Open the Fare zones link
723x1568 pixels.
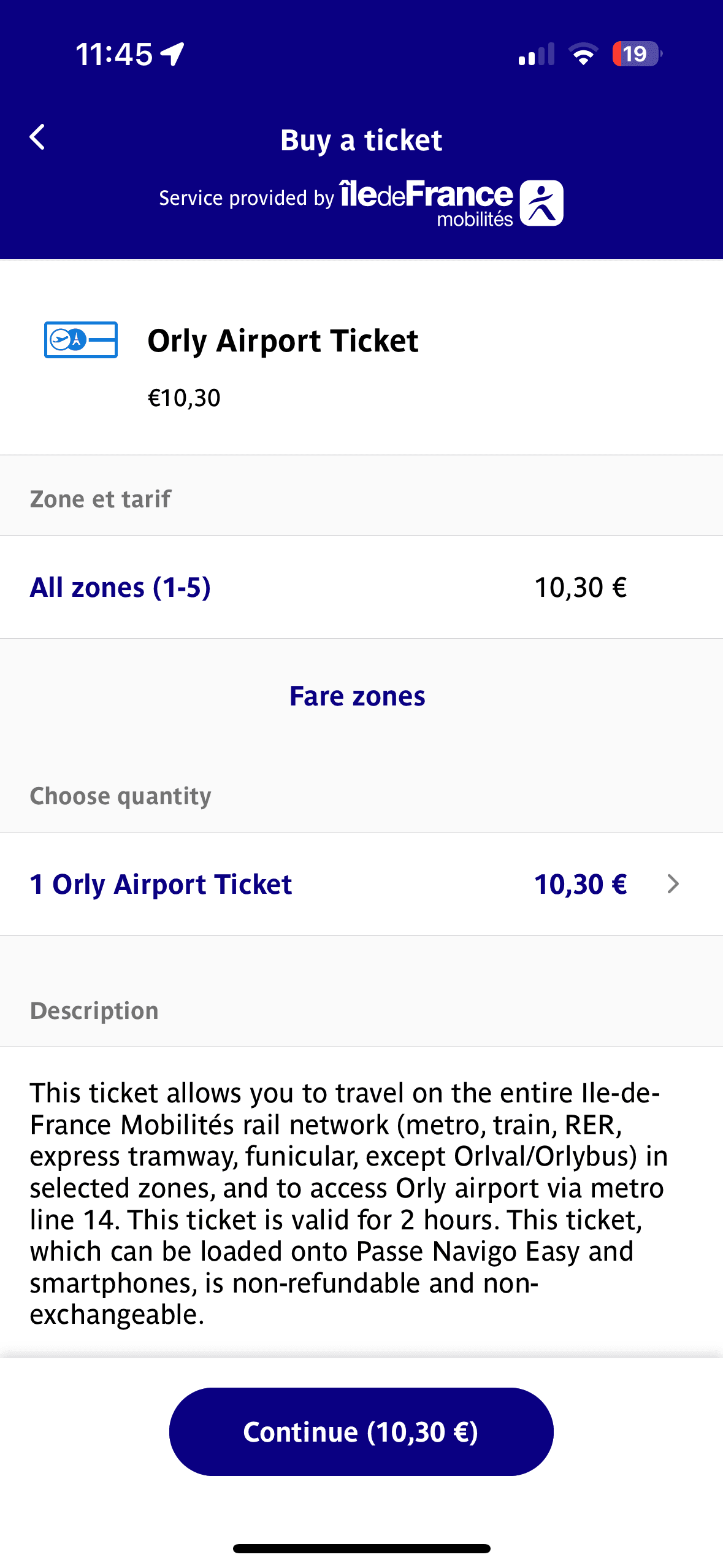click(x=358, y=696)
